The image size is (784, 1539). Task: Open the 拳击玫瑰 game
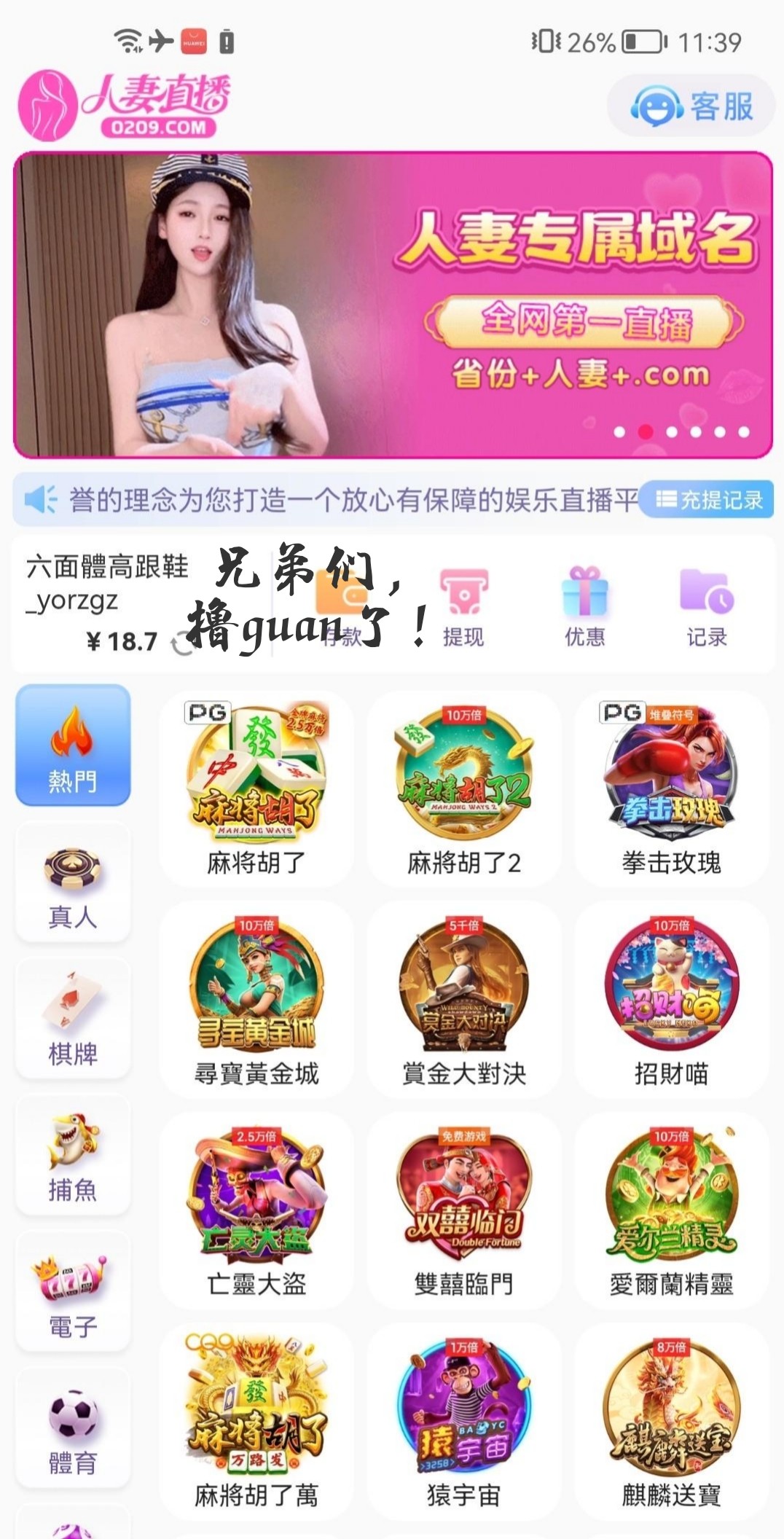coord(671,788)
